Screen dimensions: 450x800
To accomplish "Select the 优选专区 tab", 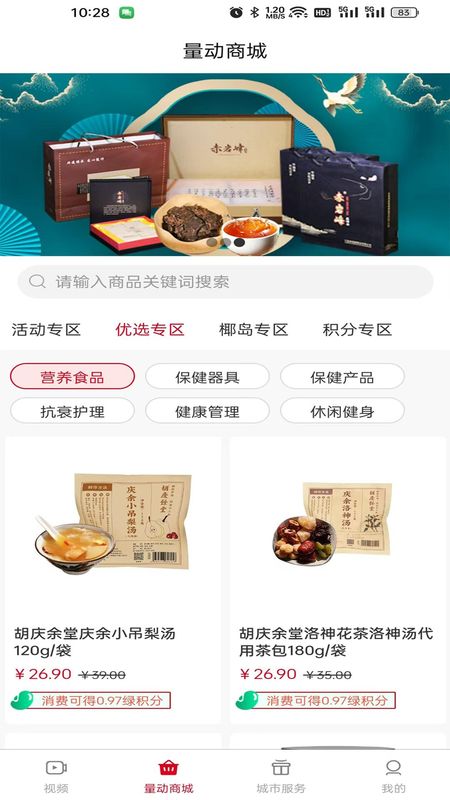I will (150, 330).
